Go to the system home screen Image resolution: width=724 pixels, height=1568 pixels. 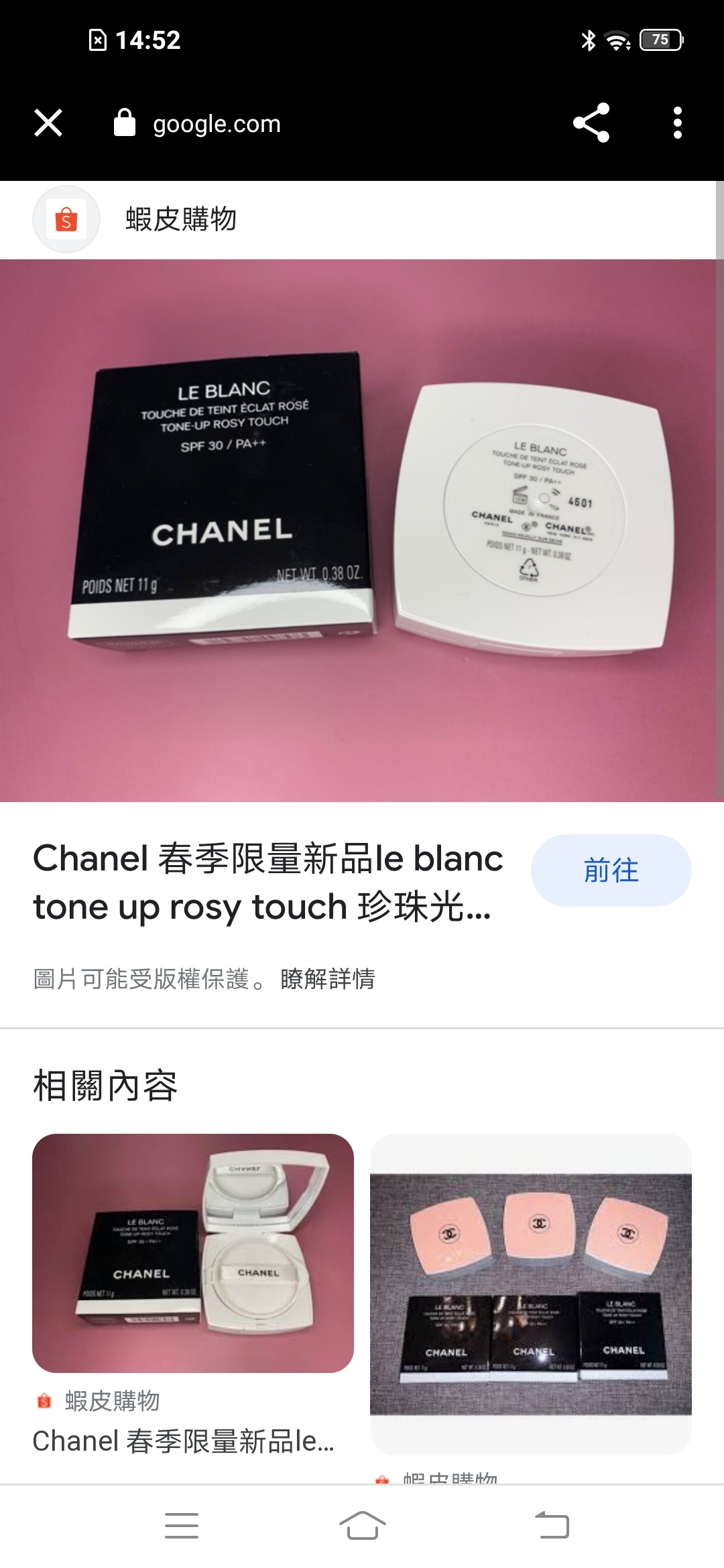tap(362, 1526)
